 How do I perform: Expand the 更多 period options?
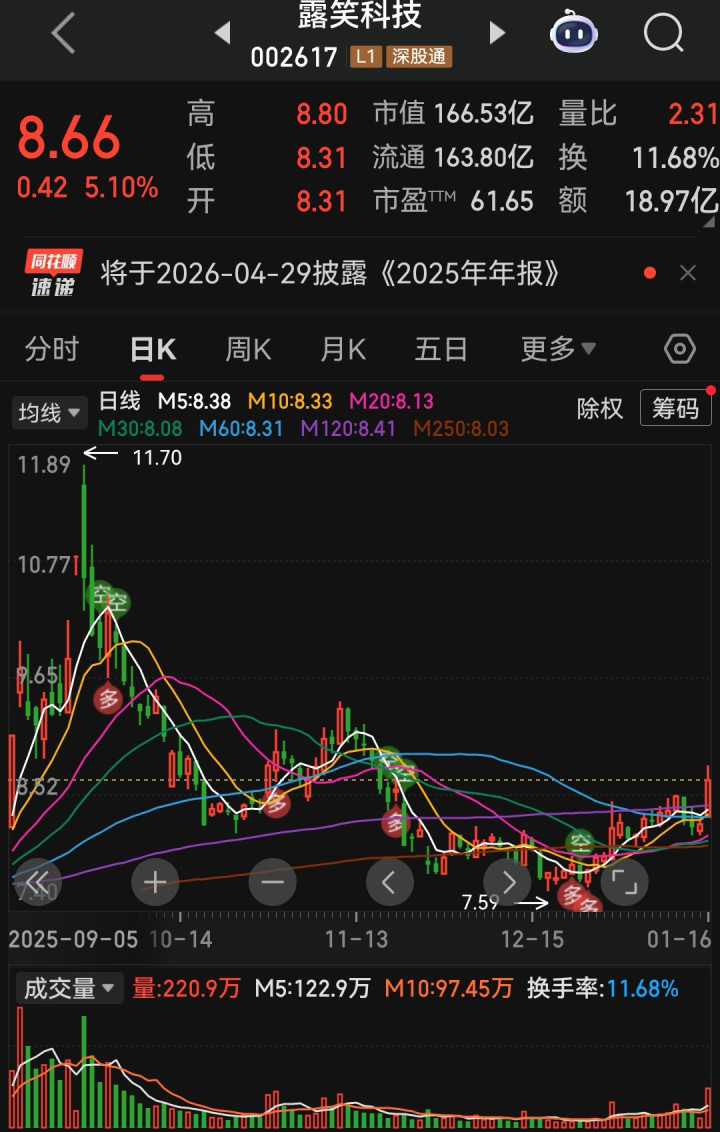[x=558, y=350]
